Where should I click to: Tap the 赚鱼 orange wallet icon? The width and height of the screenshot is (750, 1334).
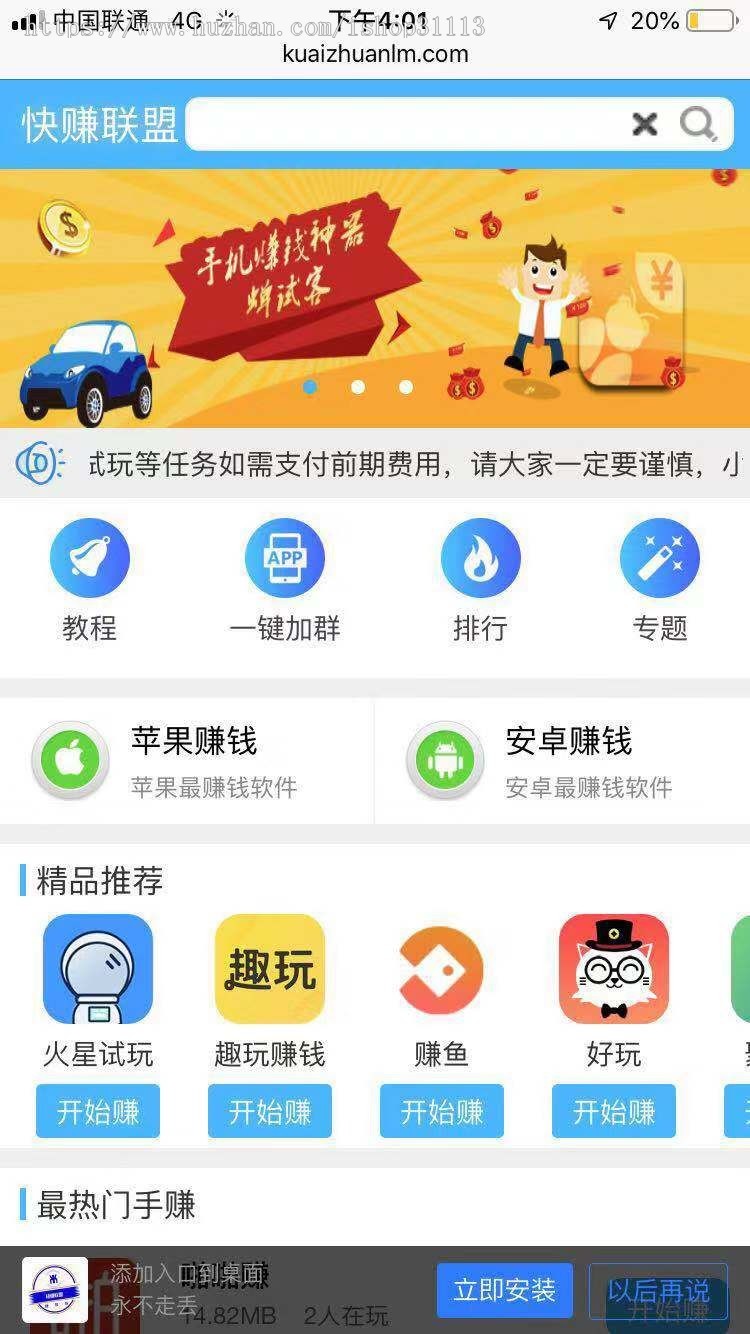[x=441, y=969]
